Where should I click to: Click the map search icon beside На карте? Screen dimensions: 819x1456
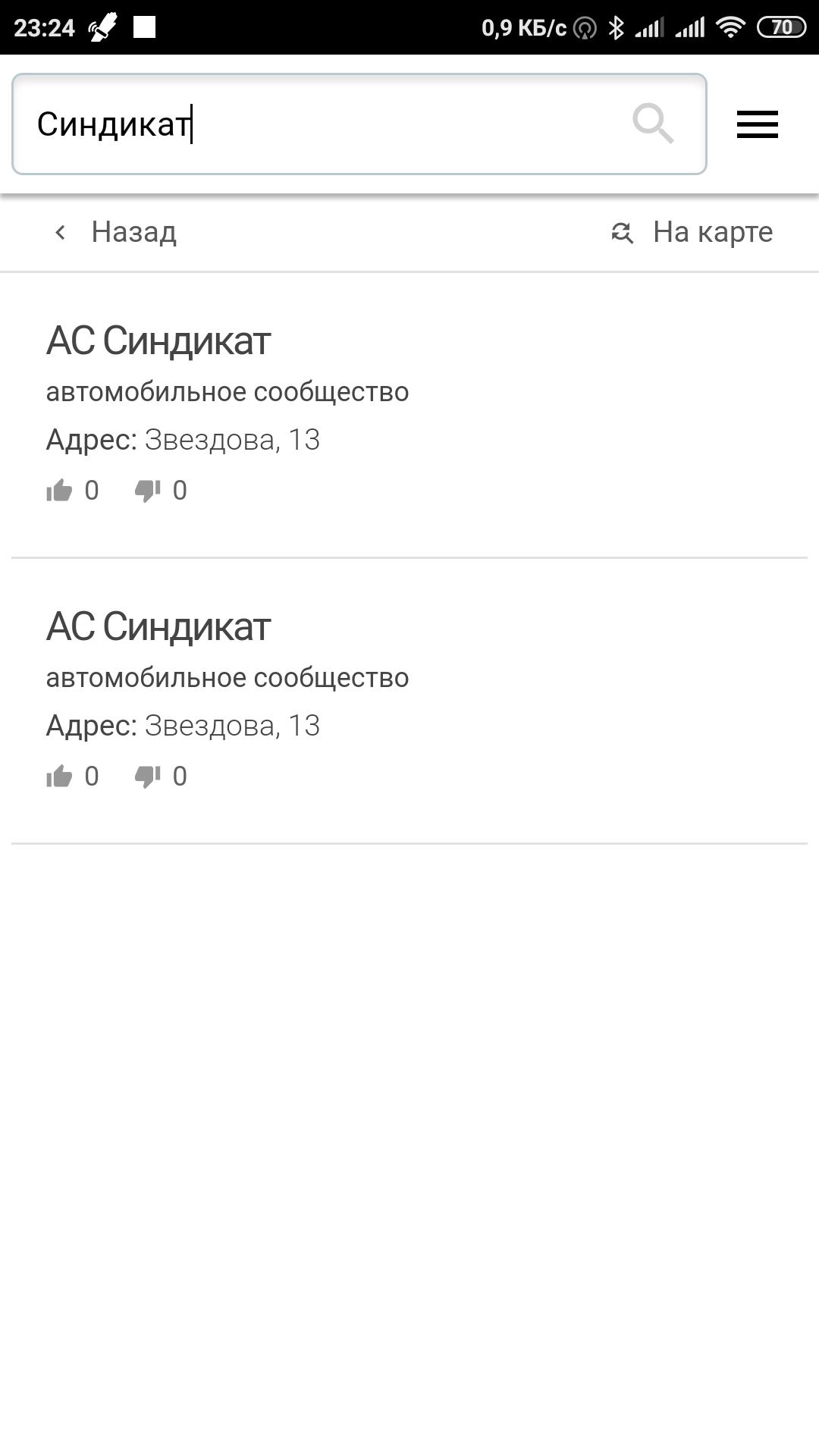(x=620, y=232)
